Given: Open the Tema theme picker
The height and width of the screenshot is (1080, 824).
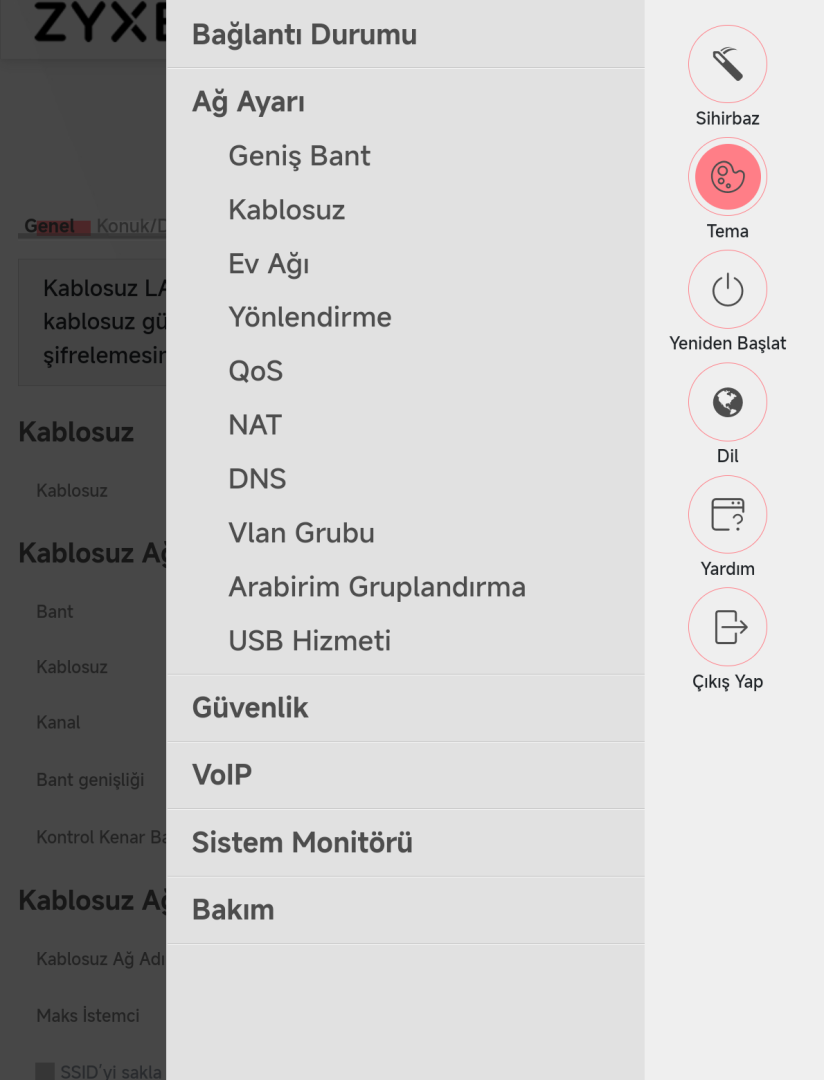Looking at the screenshot, I should [727, 177].
